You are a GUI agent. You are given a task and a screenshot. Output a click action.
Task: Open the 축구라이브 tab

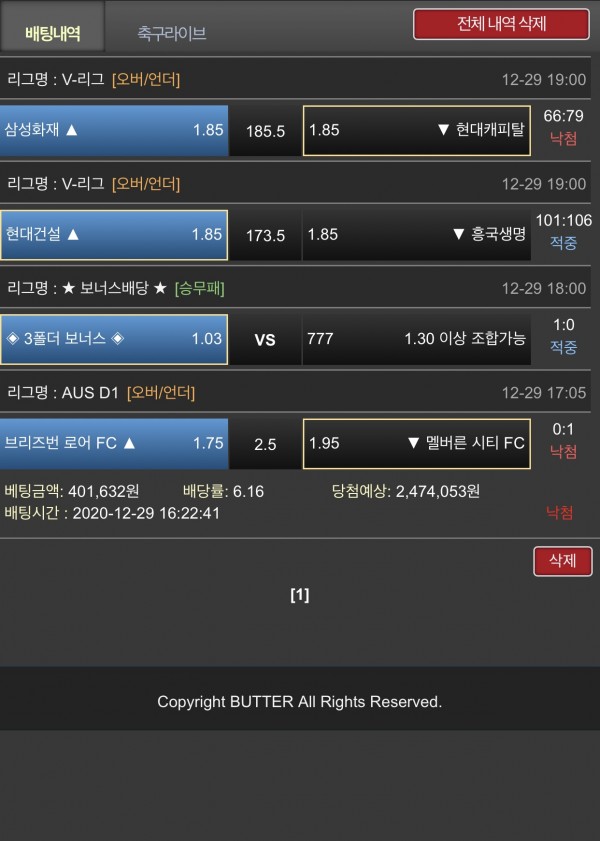coord(172,33)
